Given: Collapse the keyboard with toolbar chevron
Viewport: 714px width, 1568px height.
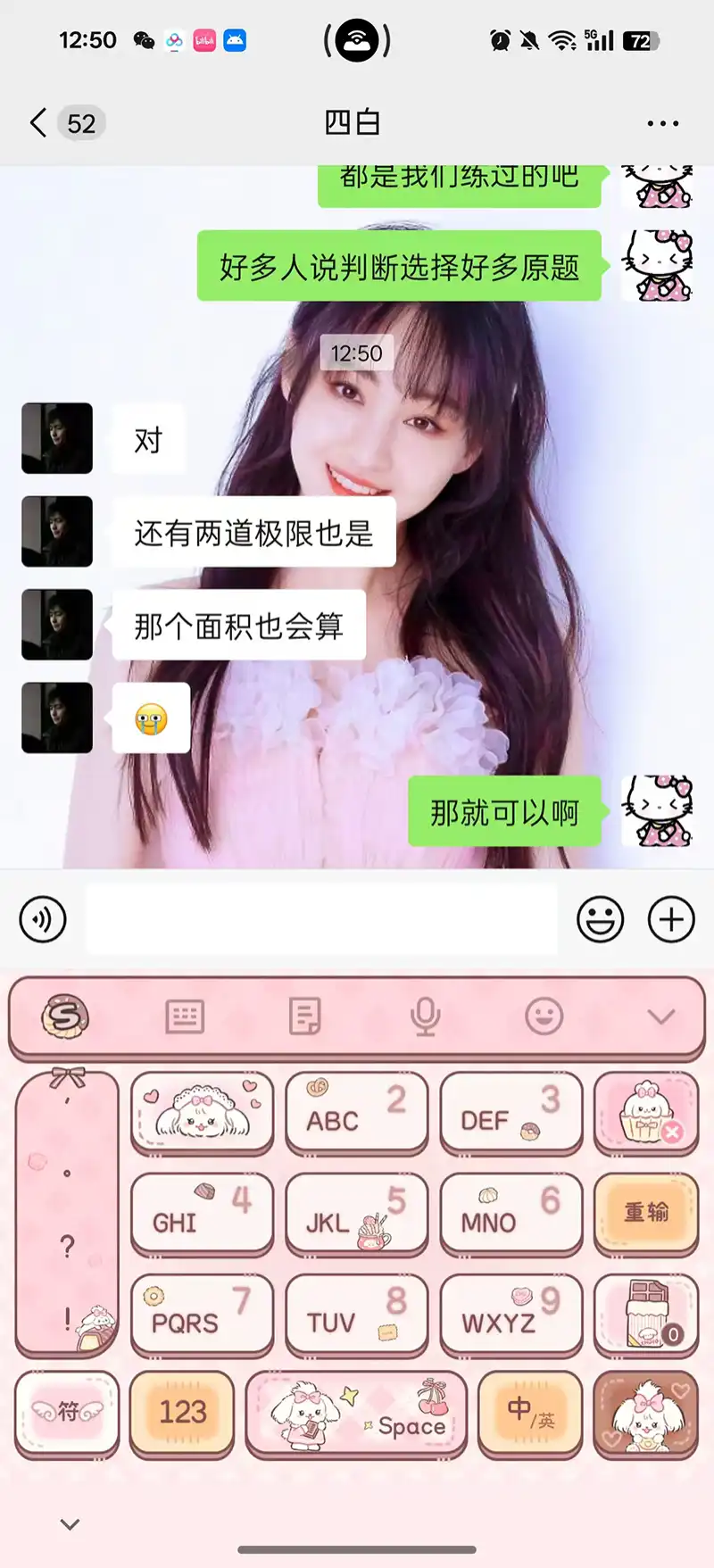Looking at the screenshot, I should pyautogui.click(x=661, y=1016).
